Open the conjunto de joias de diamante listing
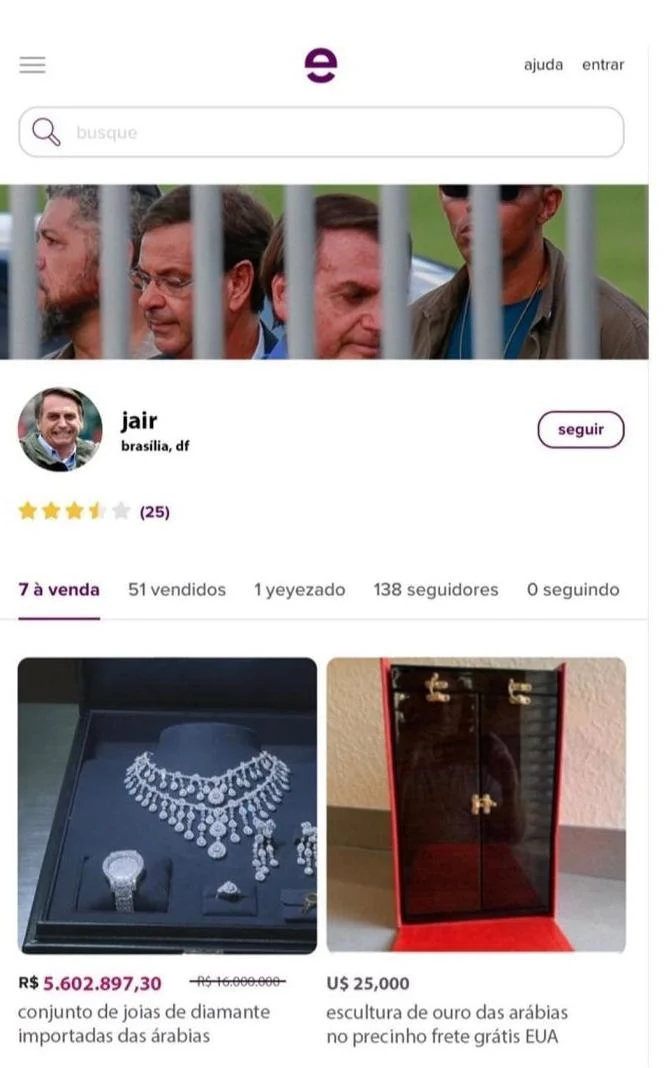The width and height of the screenshot is (669, 1068). pos(167,805)
